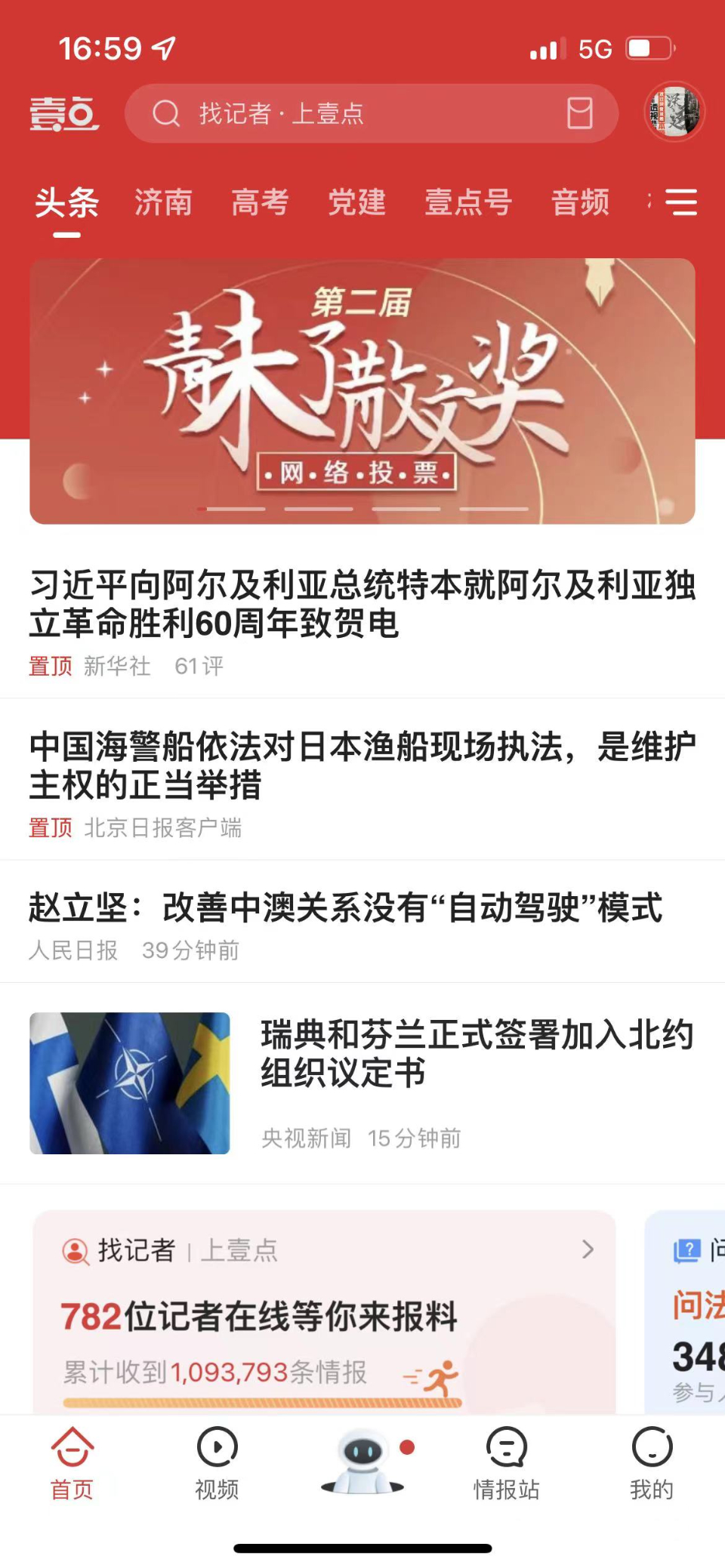Expand the channel list menu
725x1568 pixels.
point(681,202)
